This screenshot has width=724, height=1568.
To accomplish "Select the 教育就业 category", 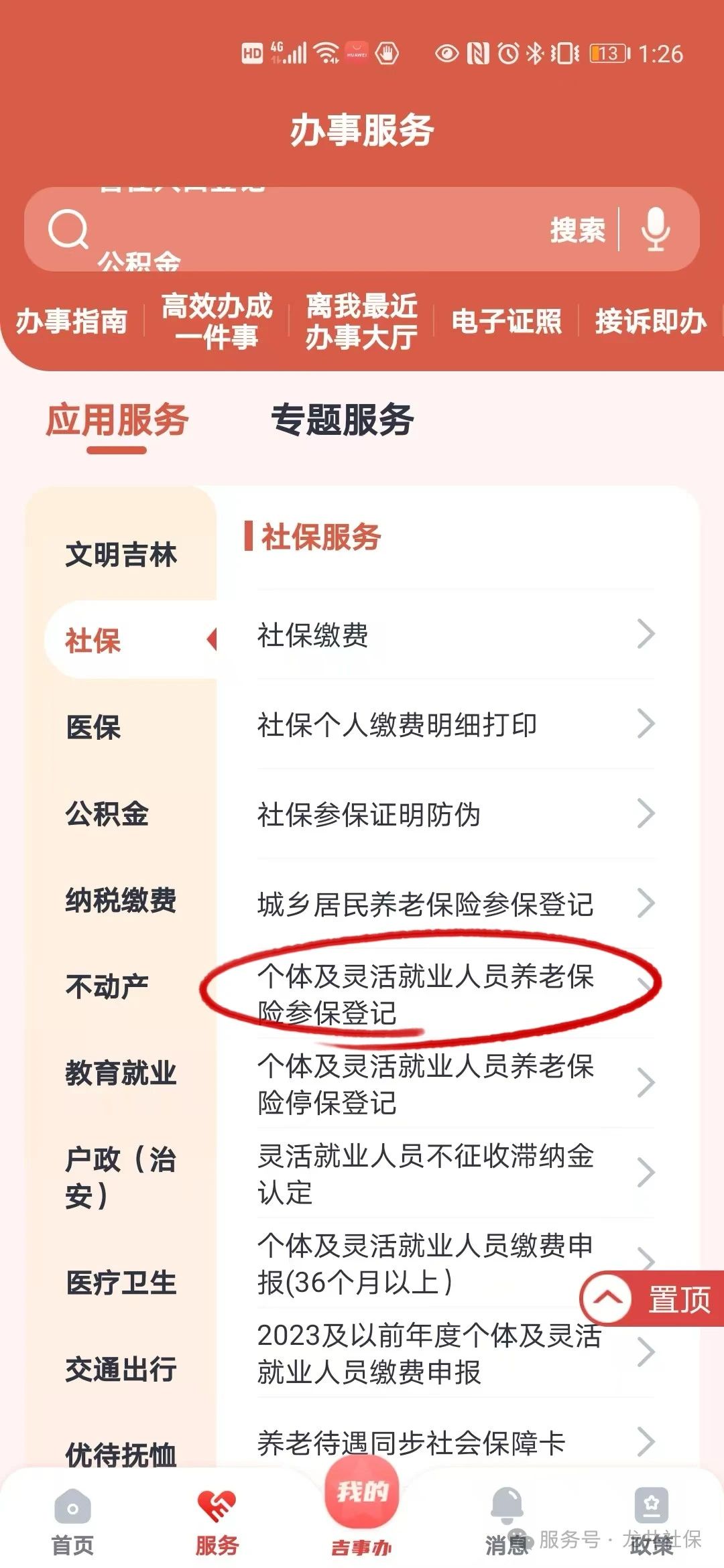I will click(121, 1073).
